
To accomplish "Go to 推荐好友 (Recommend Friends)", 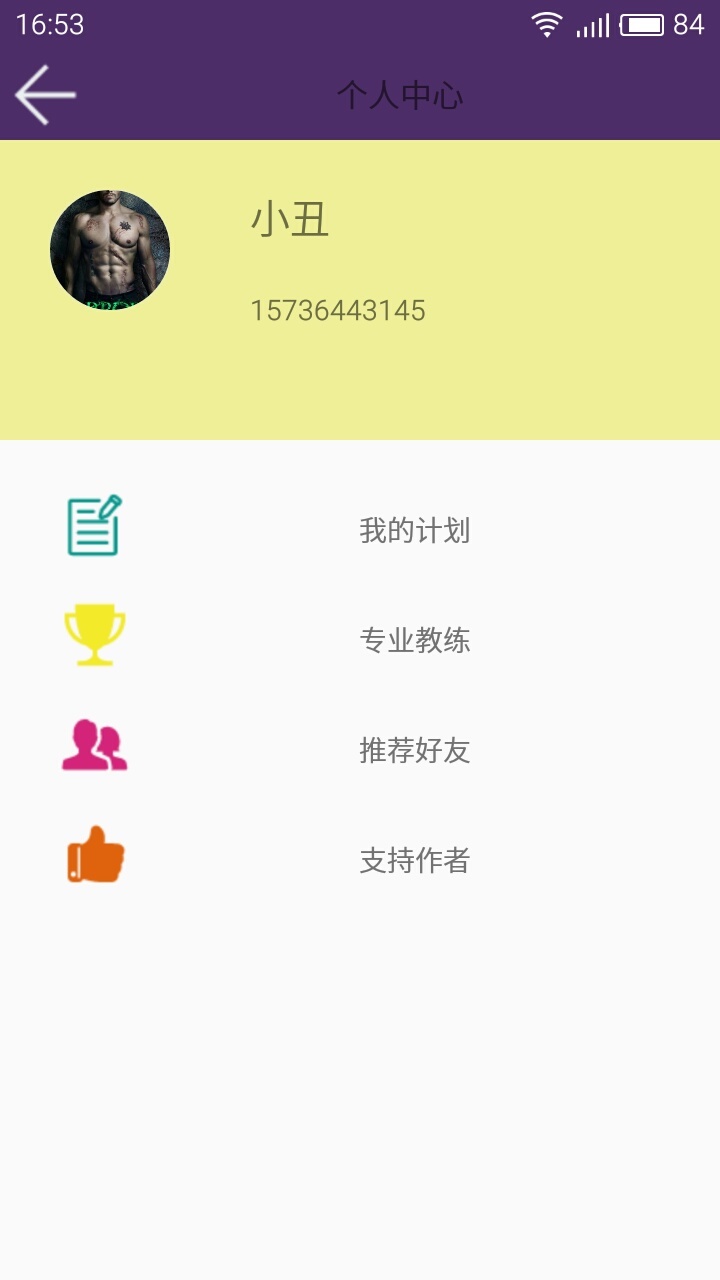I will 414,750.
